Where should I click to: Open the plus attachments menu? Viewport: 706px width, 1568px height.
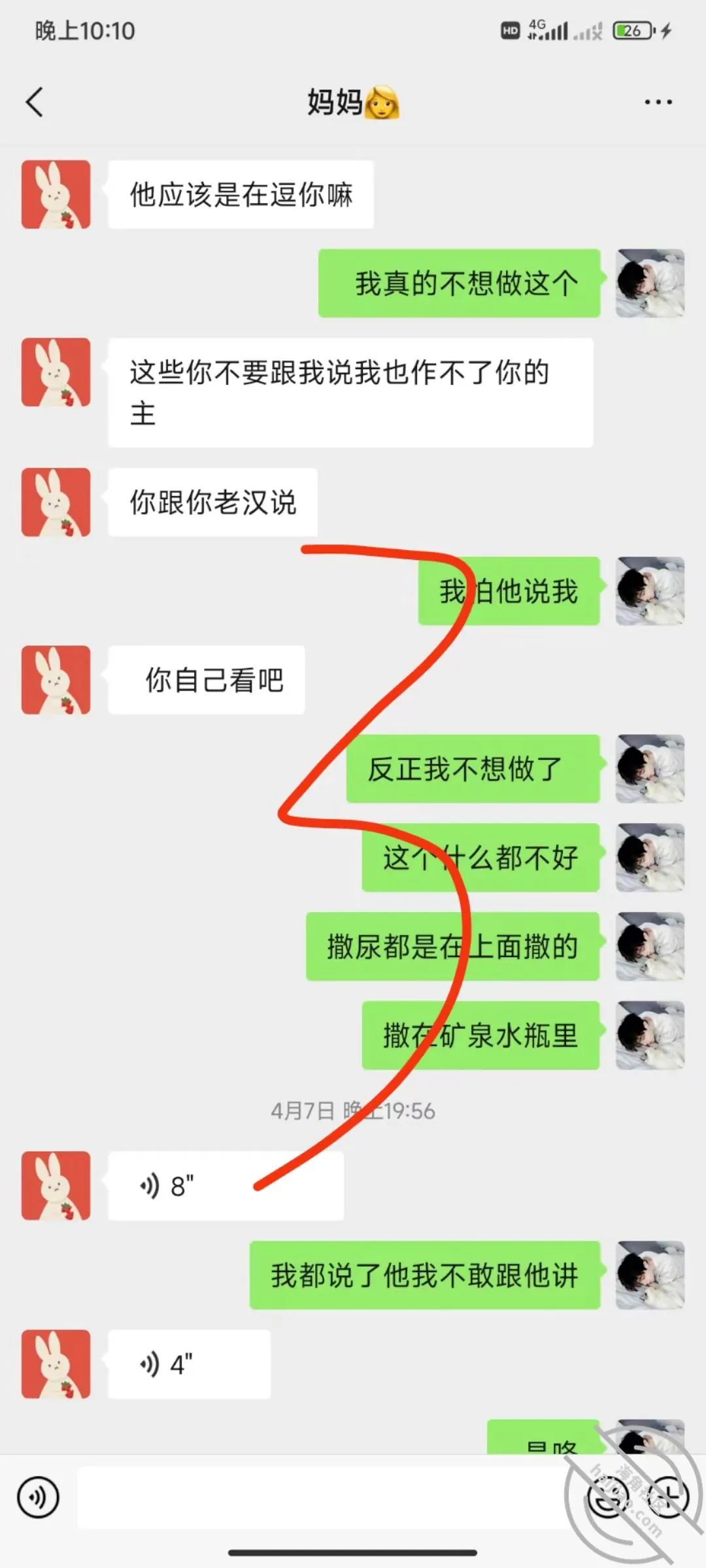[x=668, y=1497]
